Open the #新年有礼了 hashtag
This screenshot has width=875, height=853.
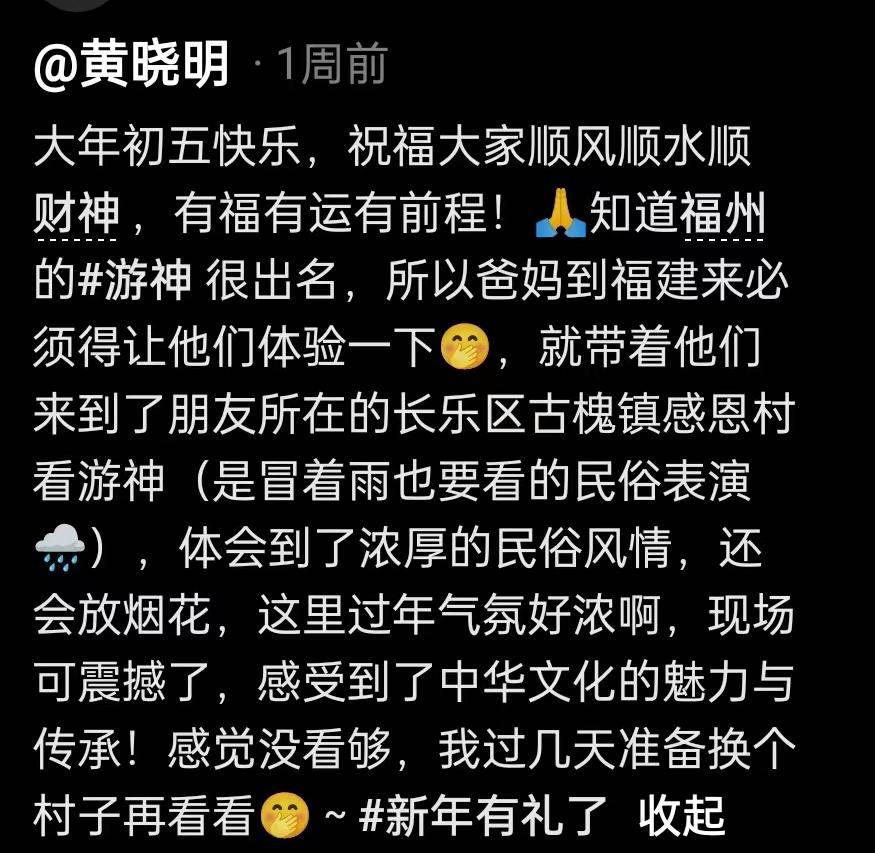pos(485,816)
